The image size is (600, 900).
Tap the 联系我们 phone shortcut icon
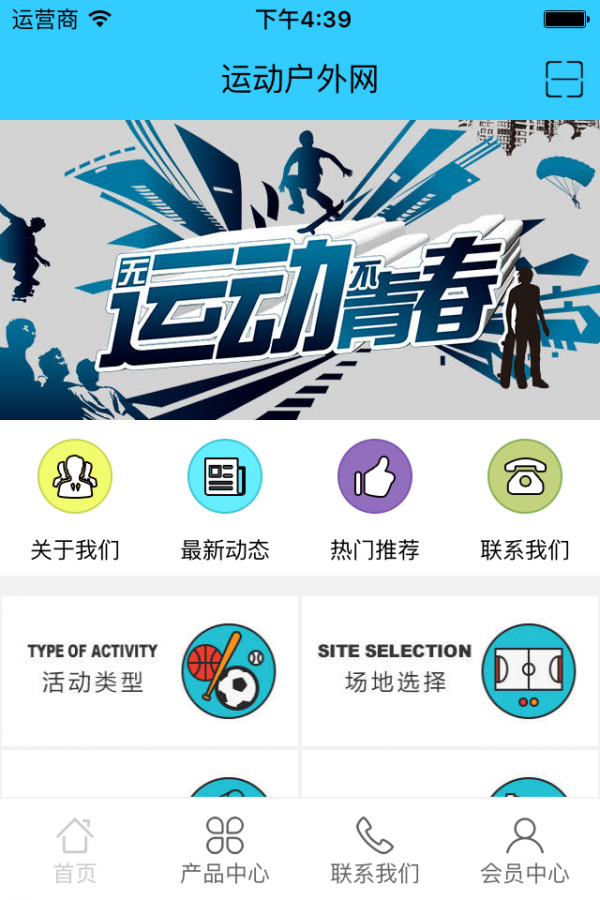[525, 478]
